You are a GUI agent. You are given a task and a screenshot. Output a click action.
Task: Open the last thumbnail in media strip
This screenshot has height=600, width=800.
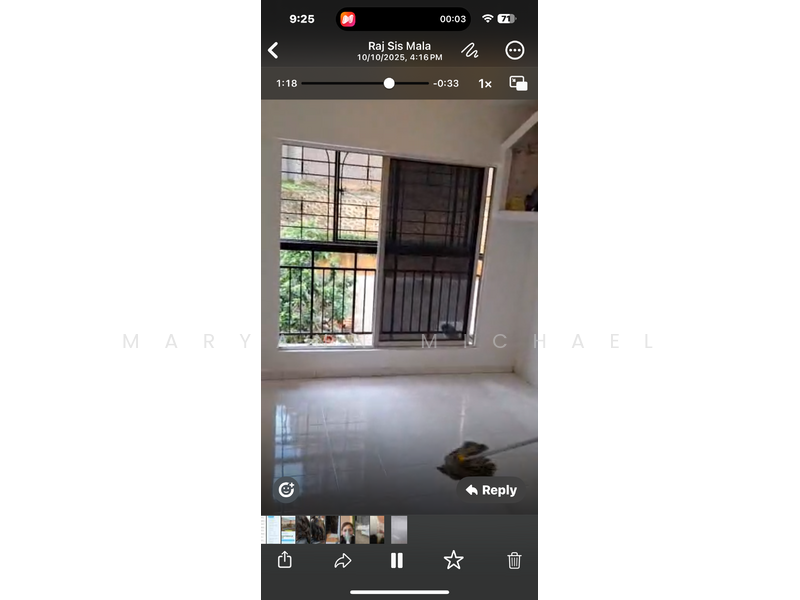click(x=399, y=529)
